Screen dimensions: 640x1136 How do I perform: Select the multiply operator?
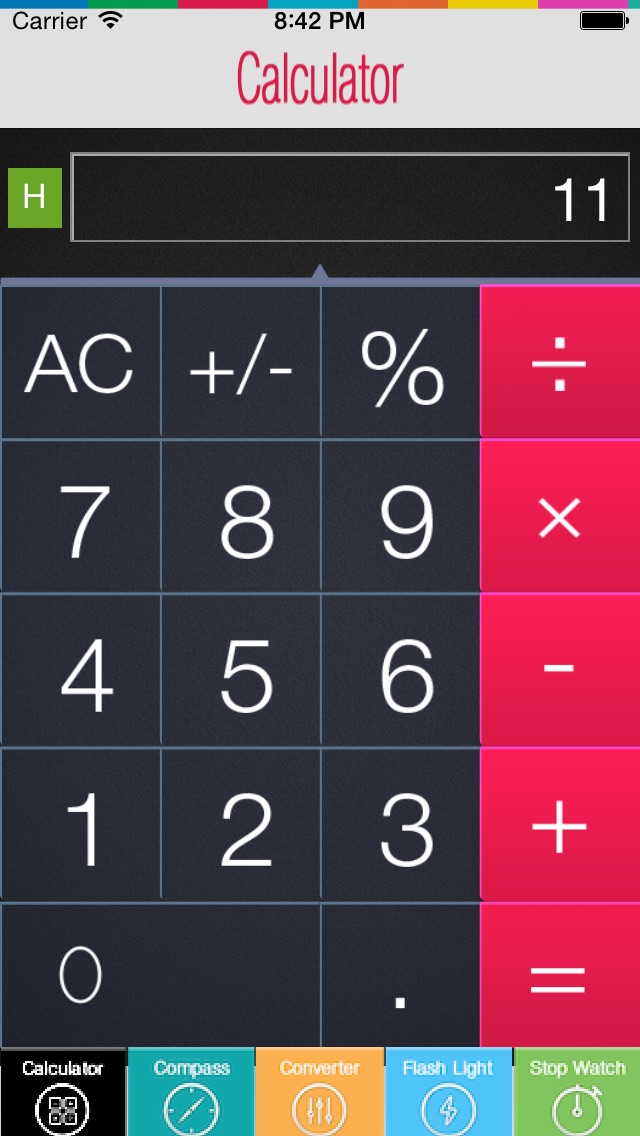pos(560,517)
